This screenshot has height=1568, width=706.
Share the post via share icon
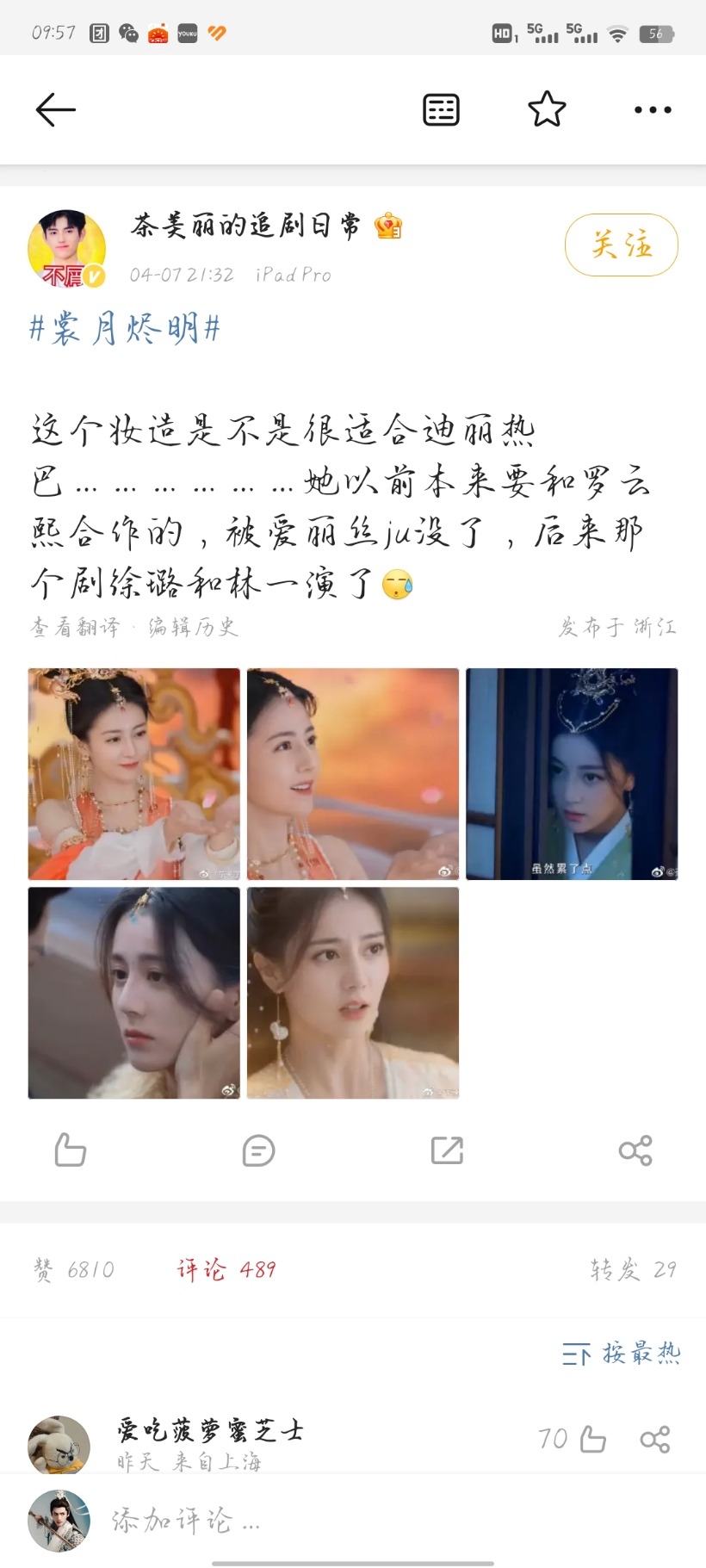(x=635, y=1150)
